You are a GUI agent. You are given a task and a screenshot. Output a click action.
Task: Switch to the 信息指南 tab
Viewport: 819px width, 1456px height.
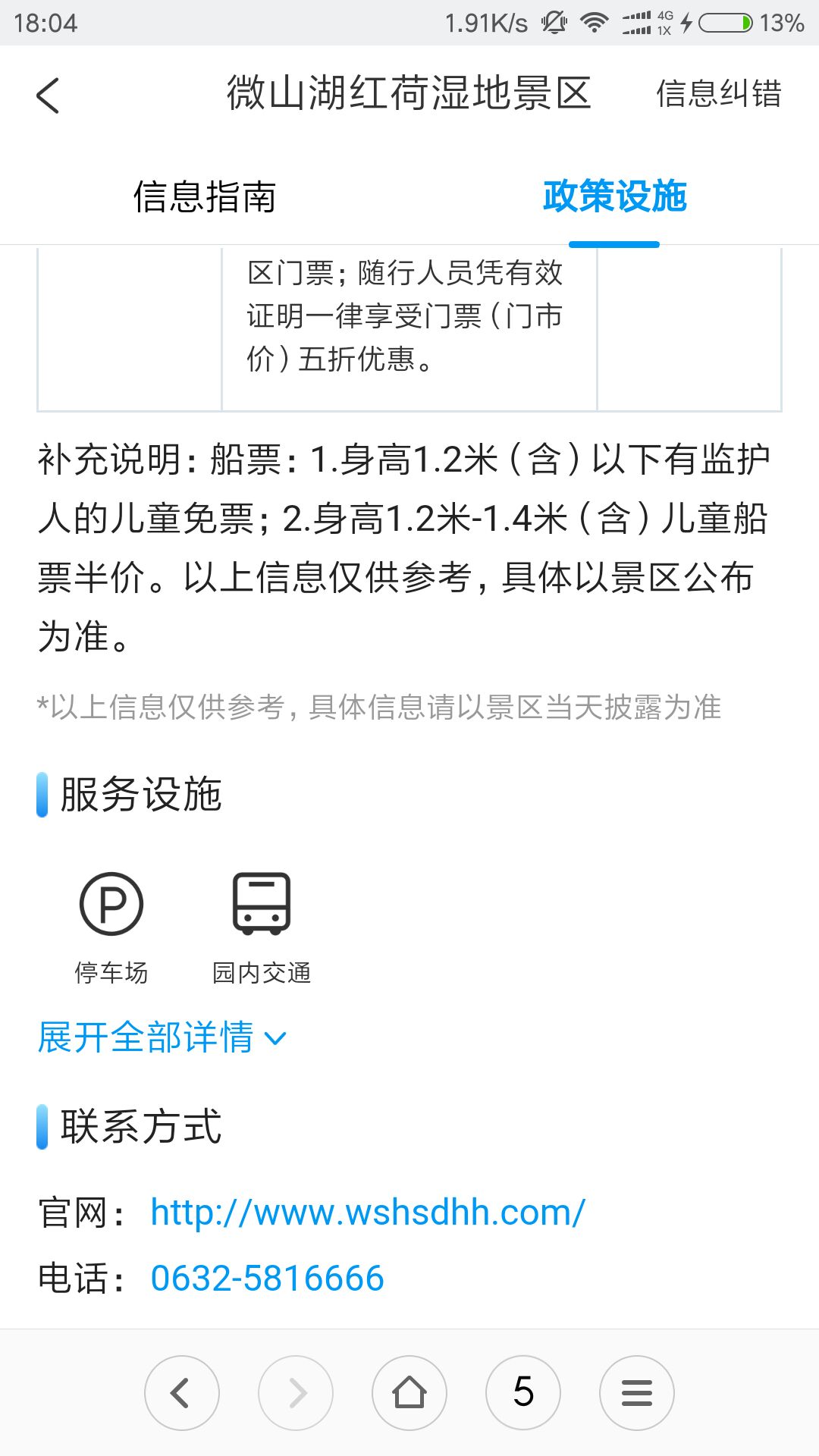pyautogui.click(x=205, y=197)
